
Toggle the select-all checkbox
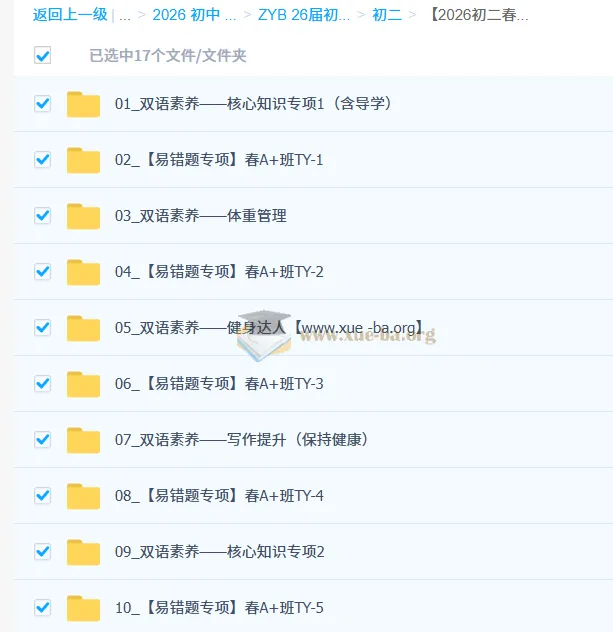click(42, 56)
